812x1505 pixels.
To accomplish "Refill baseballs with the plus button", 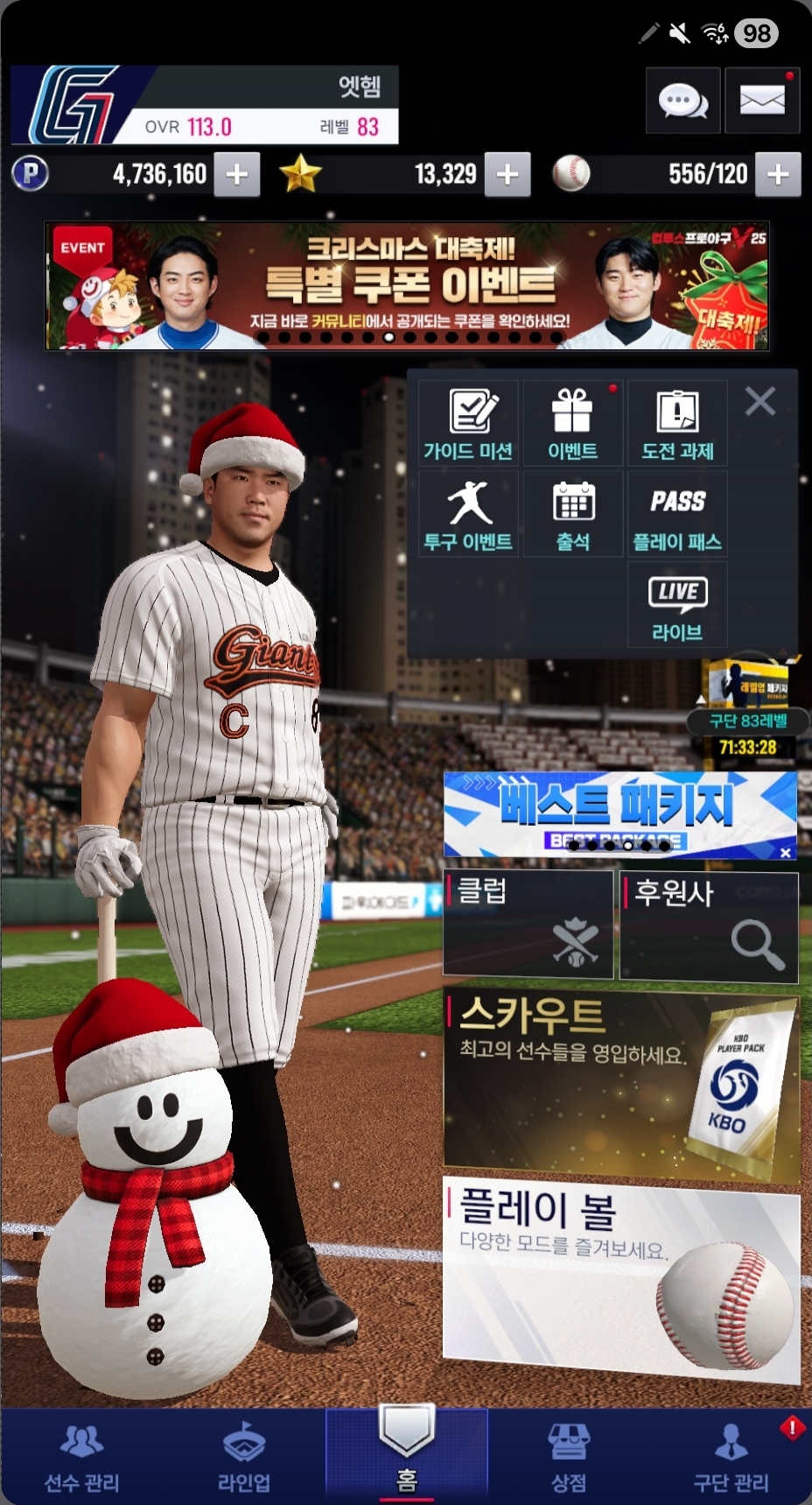I will point(778,174).
